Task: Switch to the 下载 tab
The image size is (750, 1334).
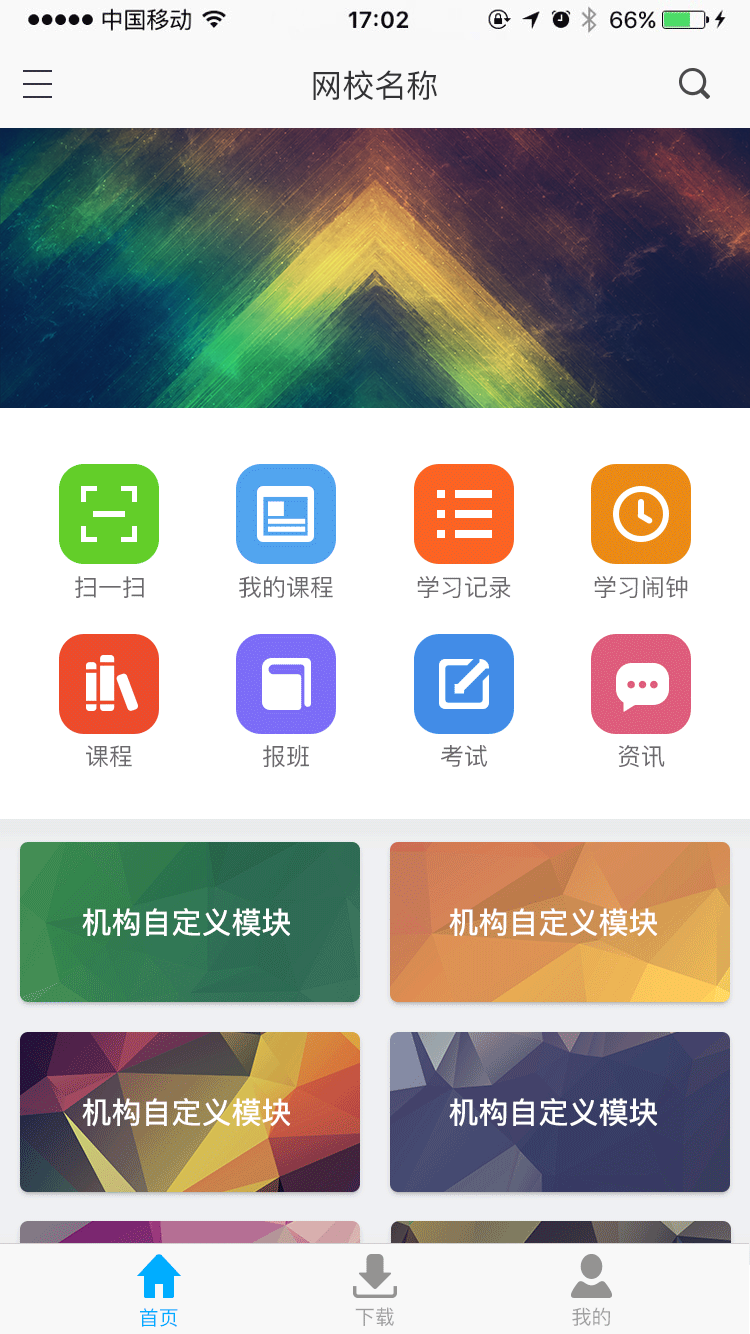Action: [375, 1289]
